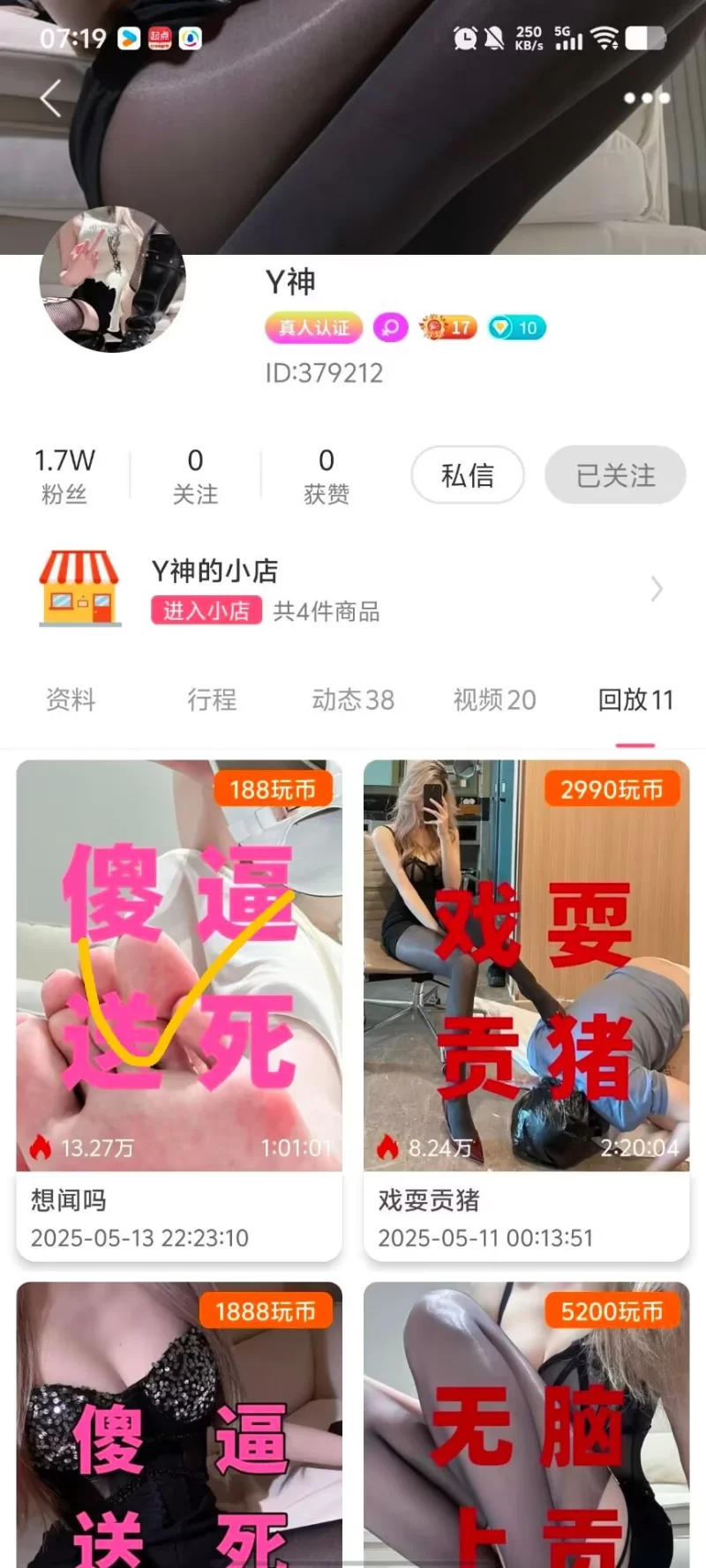This screenshot has width=706, height=1568.
Task: Select the 回放 11 tab
Action: coord(635,700)
